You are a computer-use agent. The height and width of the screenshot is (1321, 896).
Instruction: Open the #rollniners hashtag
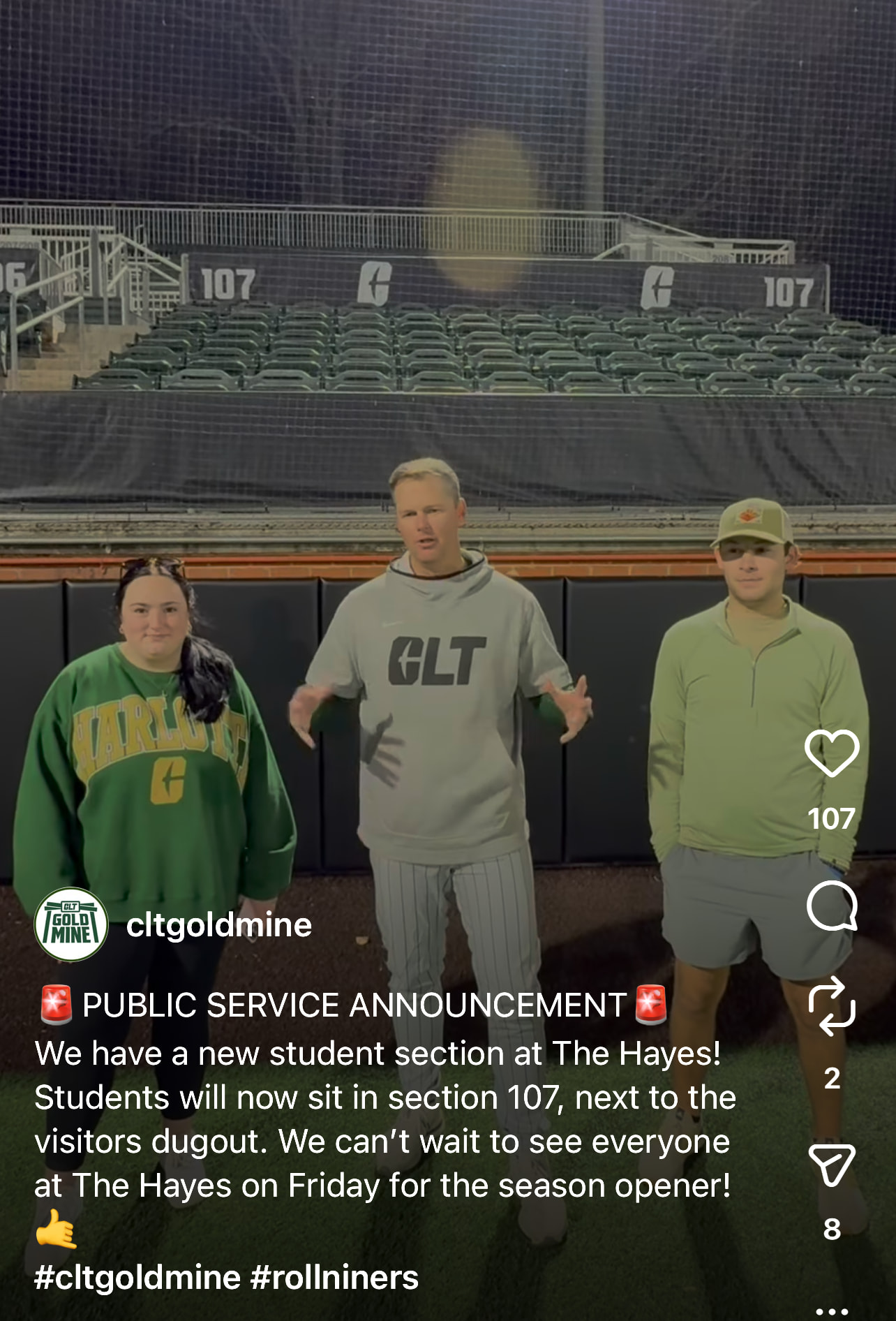tap(334, 1278)
